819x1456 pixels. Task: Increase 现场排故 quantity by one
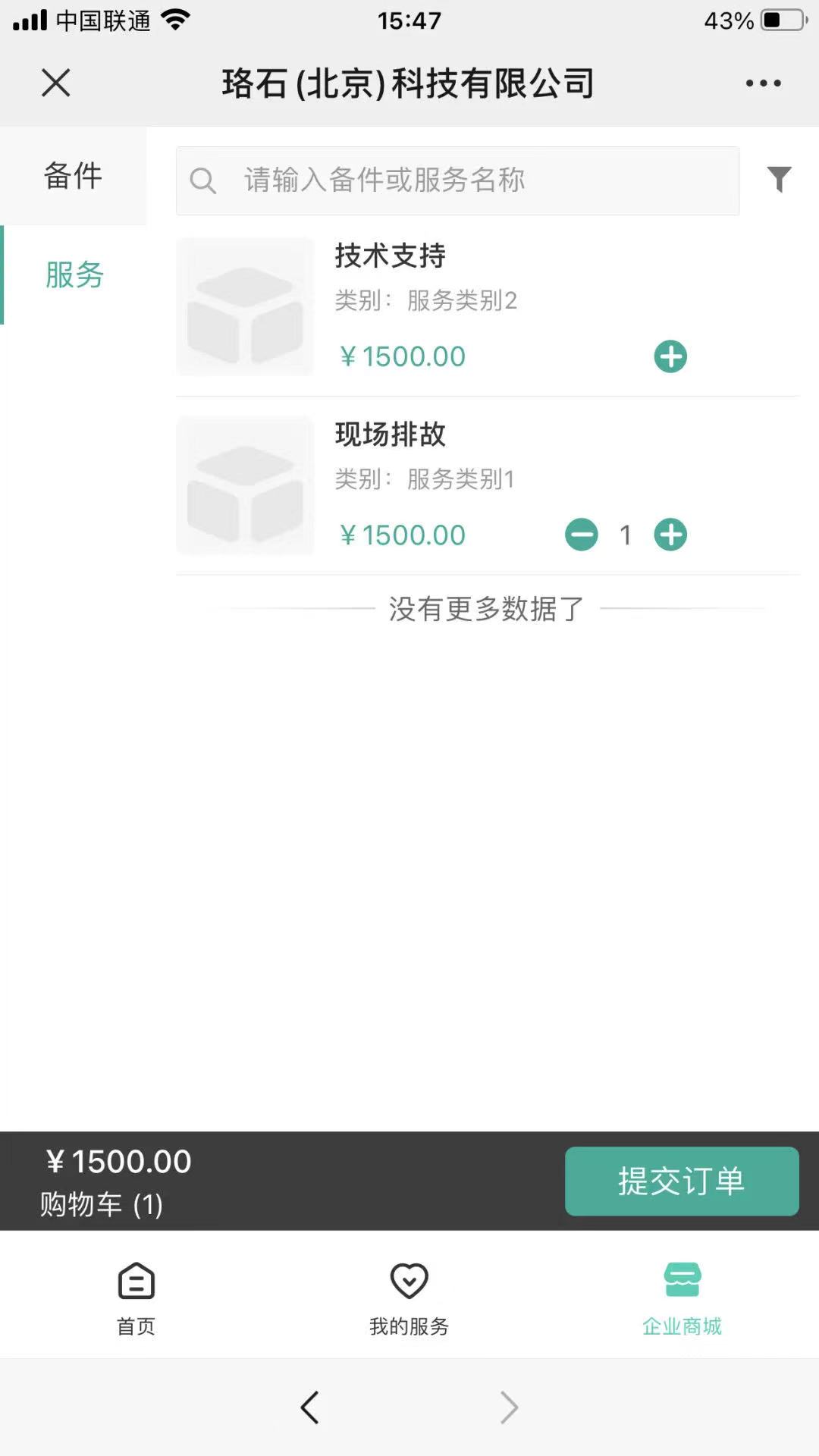tap(670, 535)
